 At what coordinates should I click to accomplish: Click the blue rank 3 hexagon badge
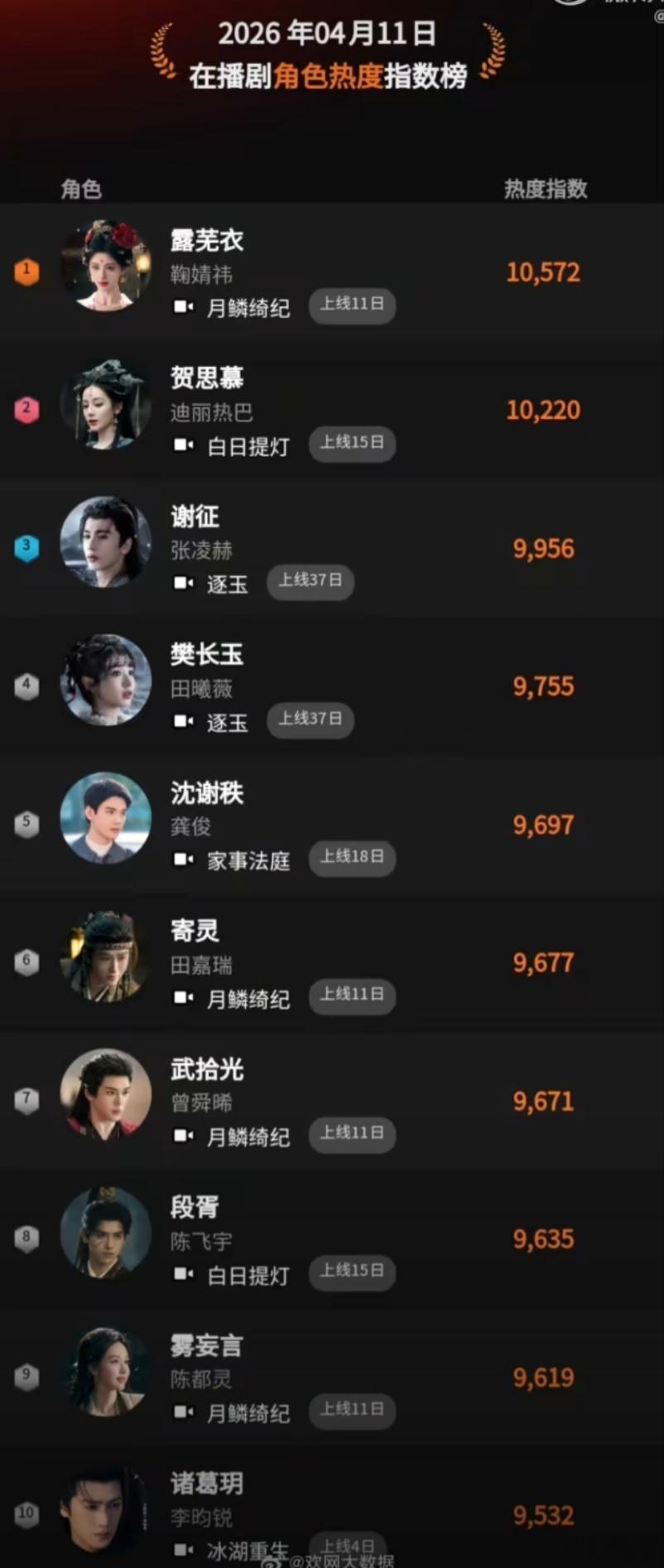click(26, 546)
